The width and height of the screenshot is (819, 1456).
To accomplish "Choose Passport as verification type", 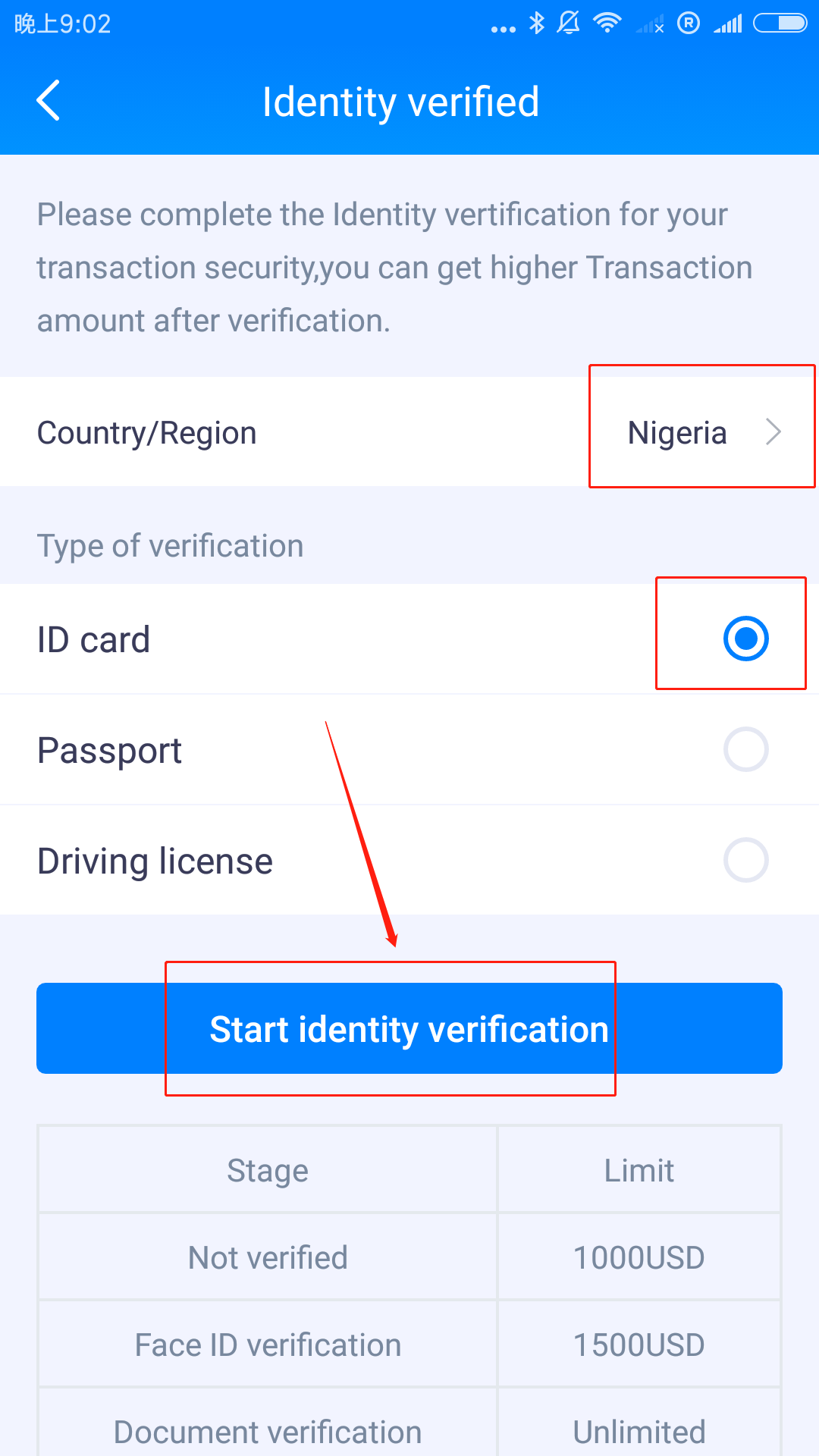I will coord(409,750).
